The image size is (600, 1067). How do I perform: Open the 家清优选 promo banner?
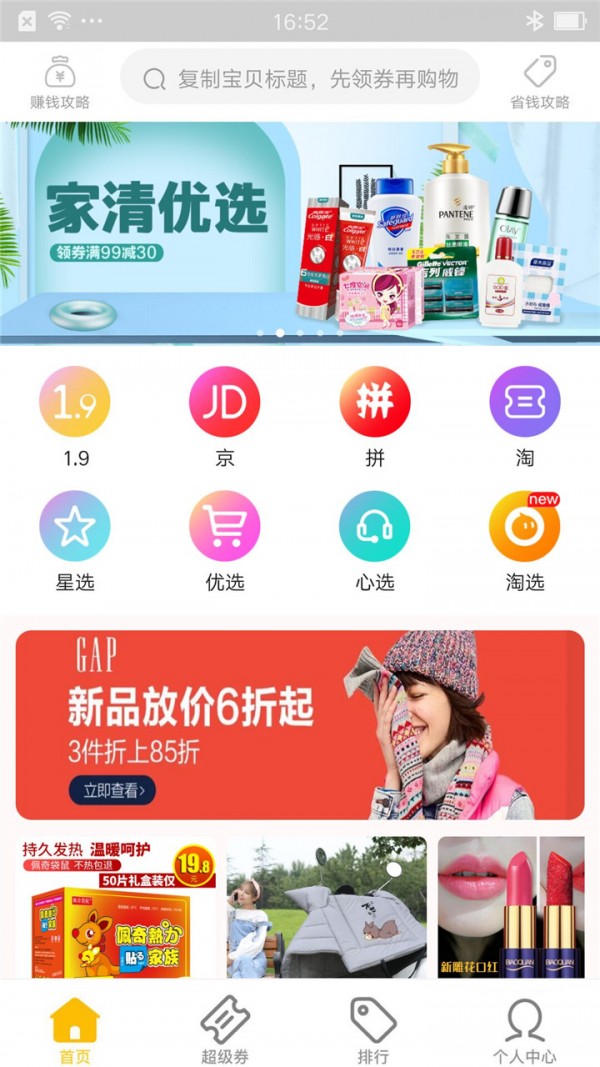click(x=300, y=232)
